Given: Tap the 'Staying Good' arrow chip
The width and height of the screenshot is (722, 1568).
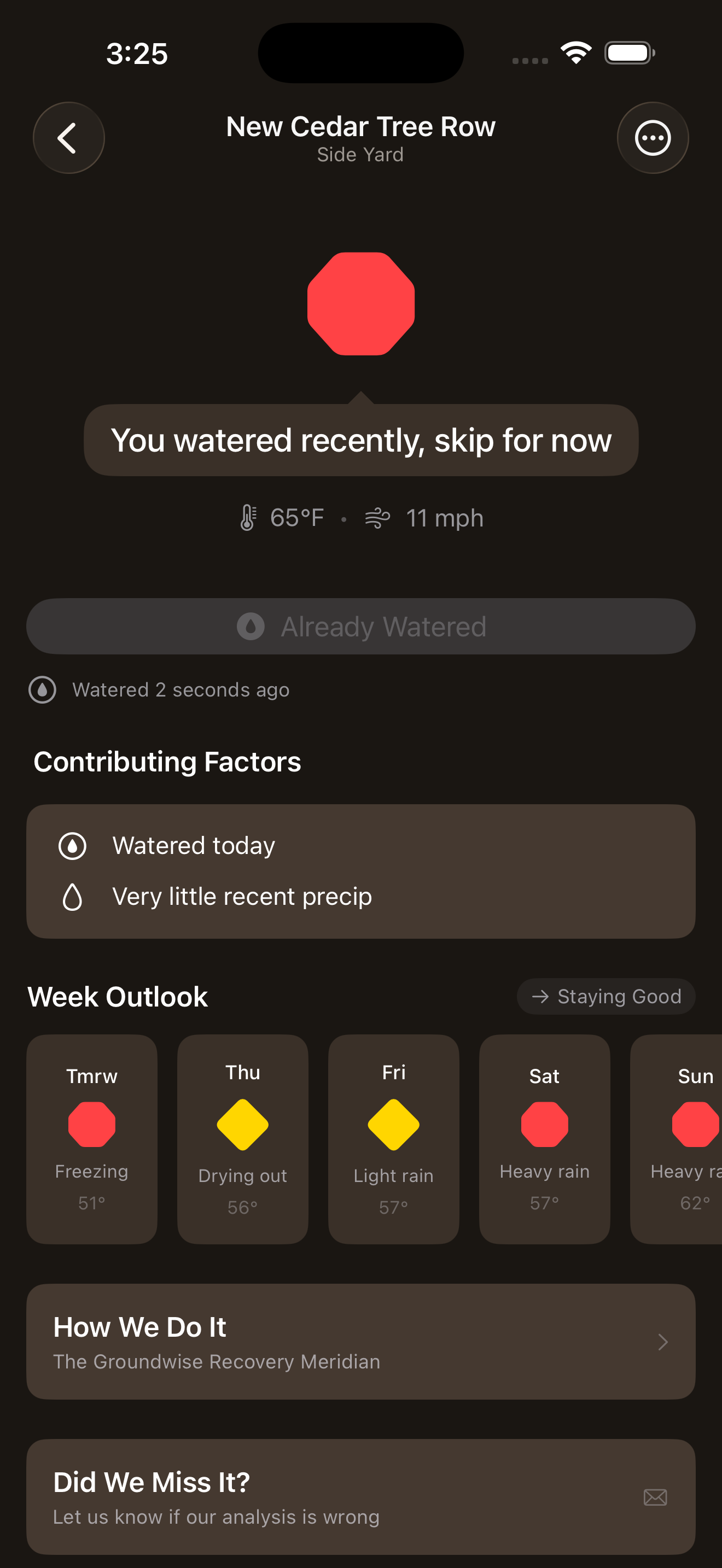Looking at the screenshot, I should click(x=605, y=997).
